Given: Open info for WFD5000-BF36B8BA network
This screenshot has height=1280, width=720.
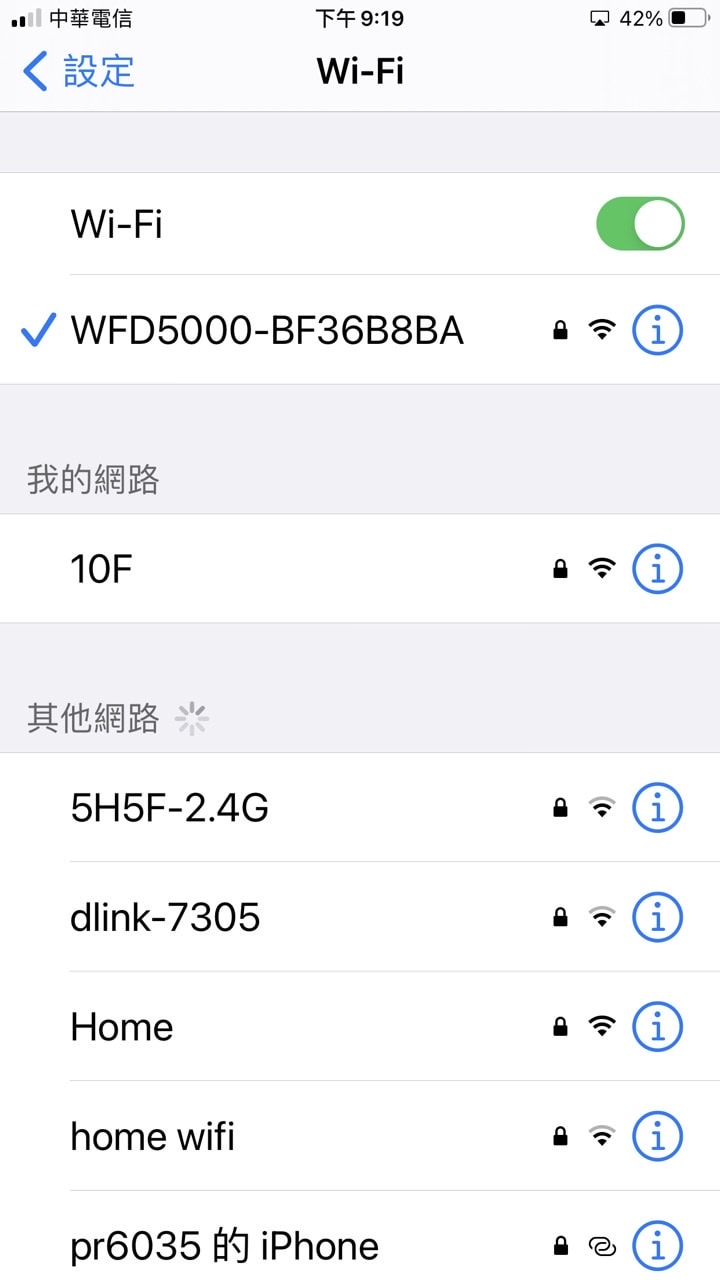Looking at the screenshot, I should pos(658,330).
